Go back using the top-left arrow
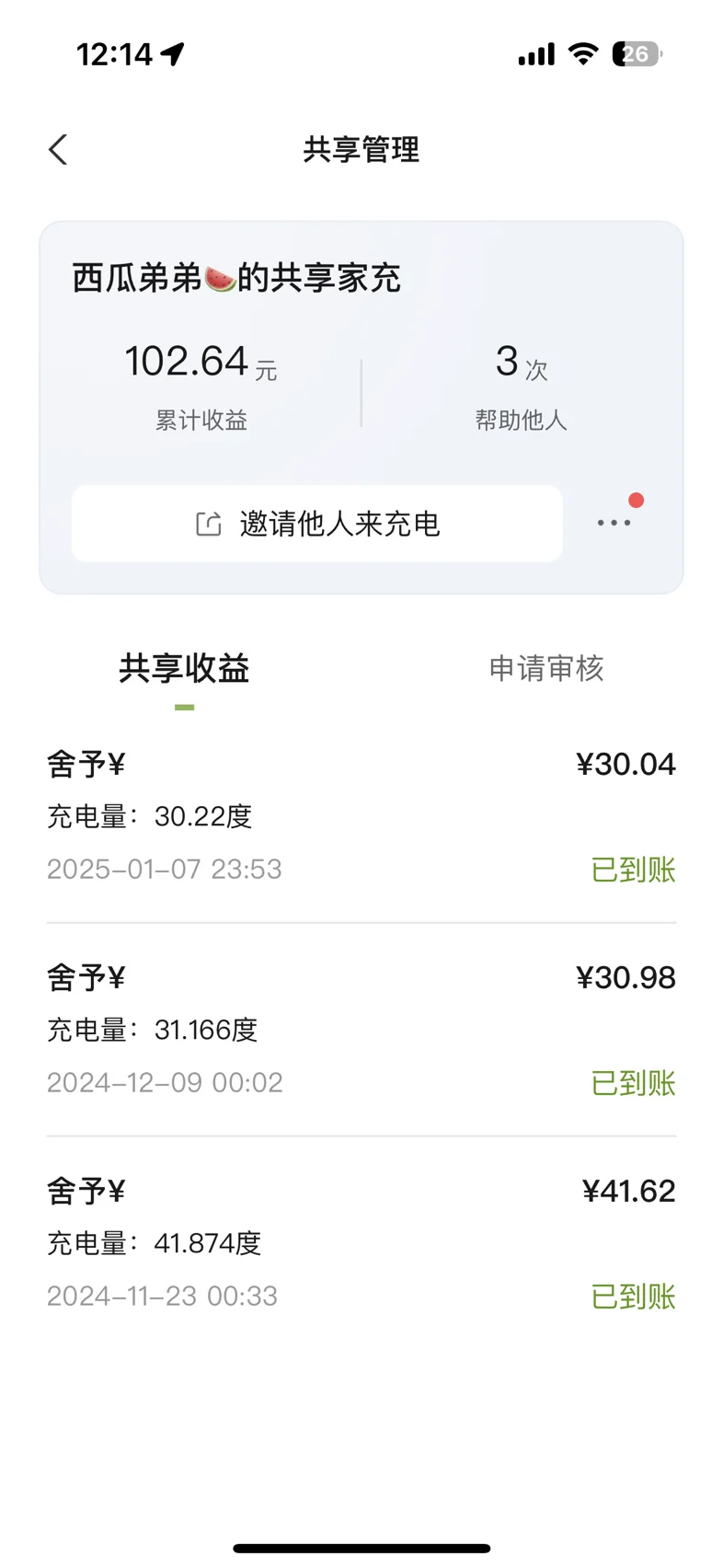The width and height of the screenshot is (723, 1568). point(58,150)
